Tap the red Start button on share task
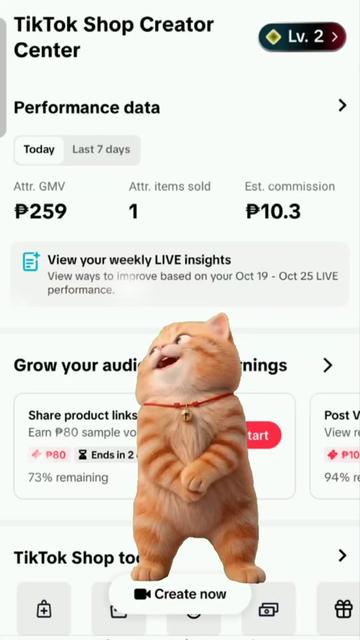 point(261,435)
